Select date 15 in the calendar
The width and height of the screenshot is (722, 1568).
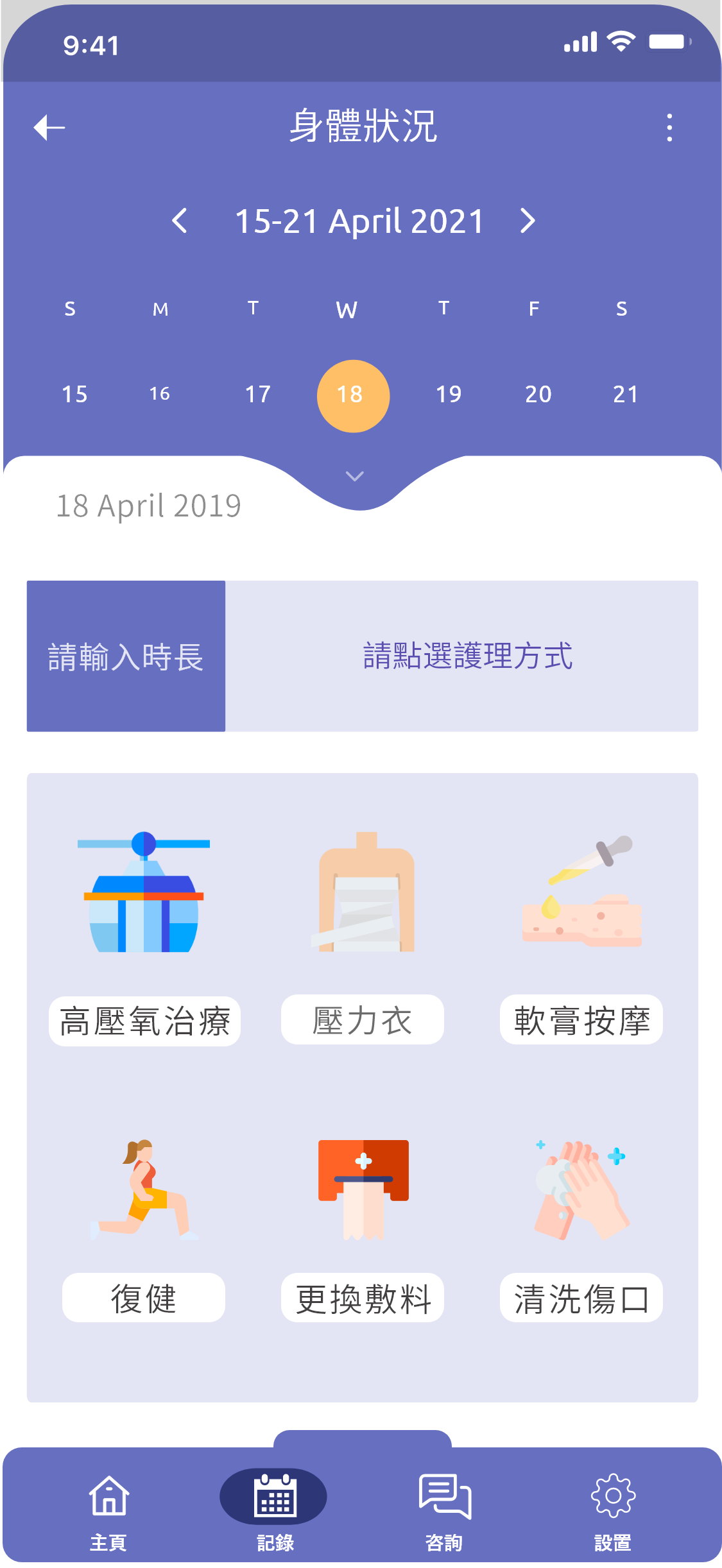(x=74, y=394)
